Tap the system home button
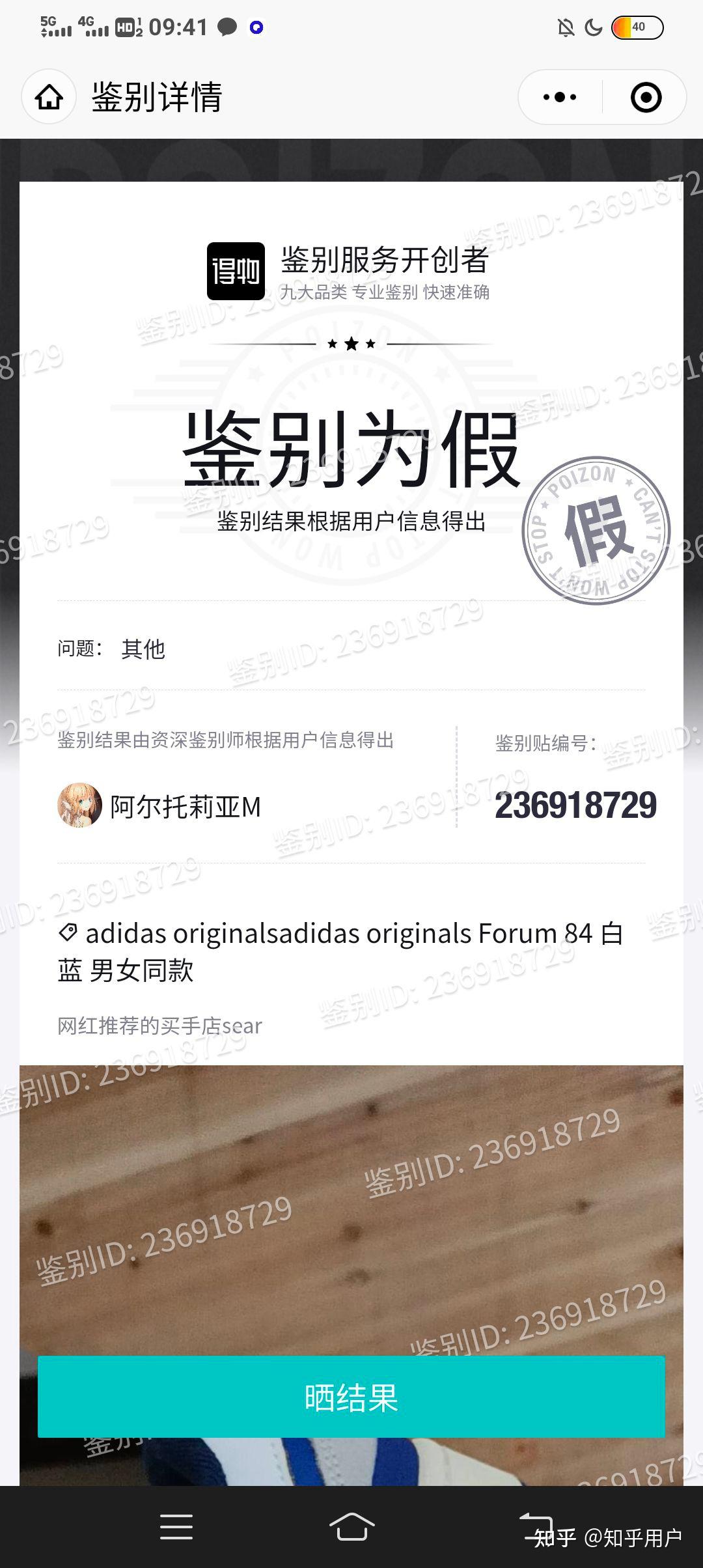This screenshot has height=1568, width=703. point(351,1526)
